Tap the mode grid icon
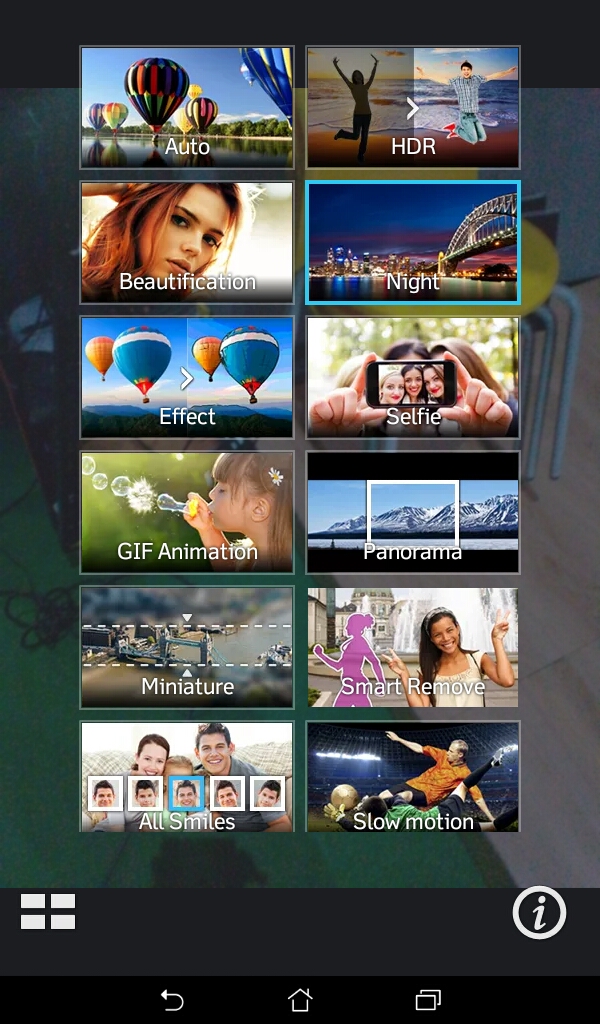Image resolution: width=600 pixels, height=1024 pixels. click(x=48, y=912)
